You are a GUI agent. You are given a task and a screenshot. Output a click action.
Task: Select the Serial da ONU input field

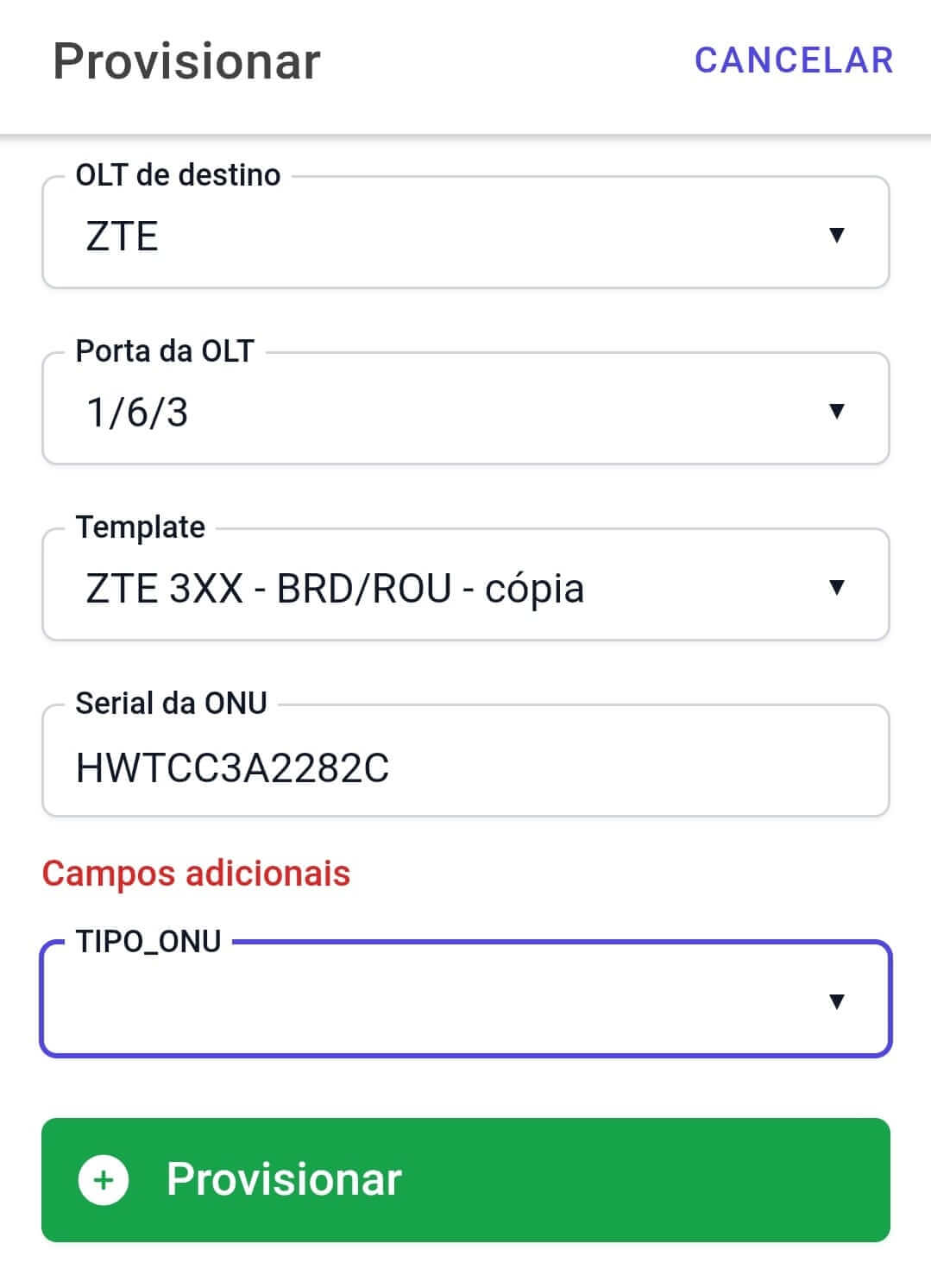pyautogui.click(x=466, y=764)
